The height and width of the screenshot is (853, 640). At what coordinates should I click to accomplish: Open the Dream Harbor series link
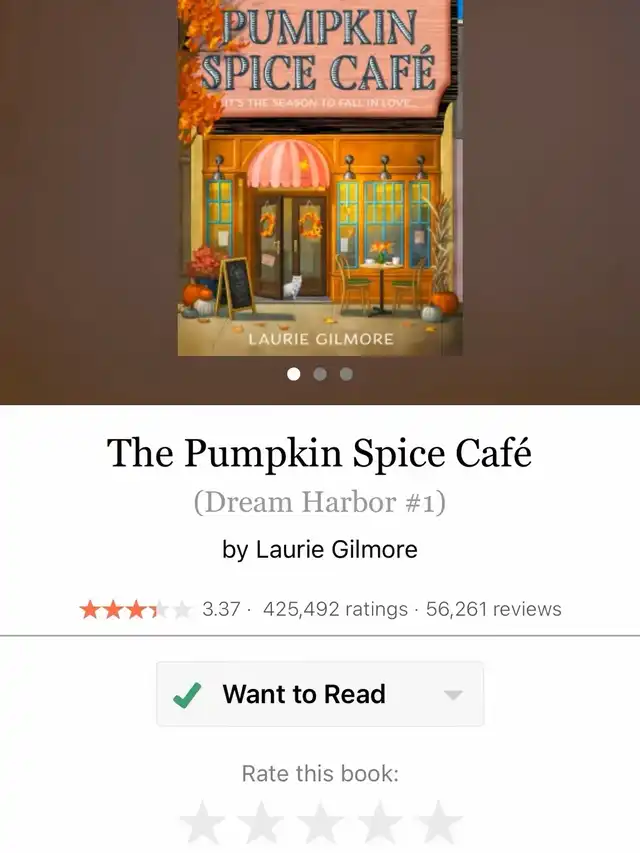(x=319, y=501)
